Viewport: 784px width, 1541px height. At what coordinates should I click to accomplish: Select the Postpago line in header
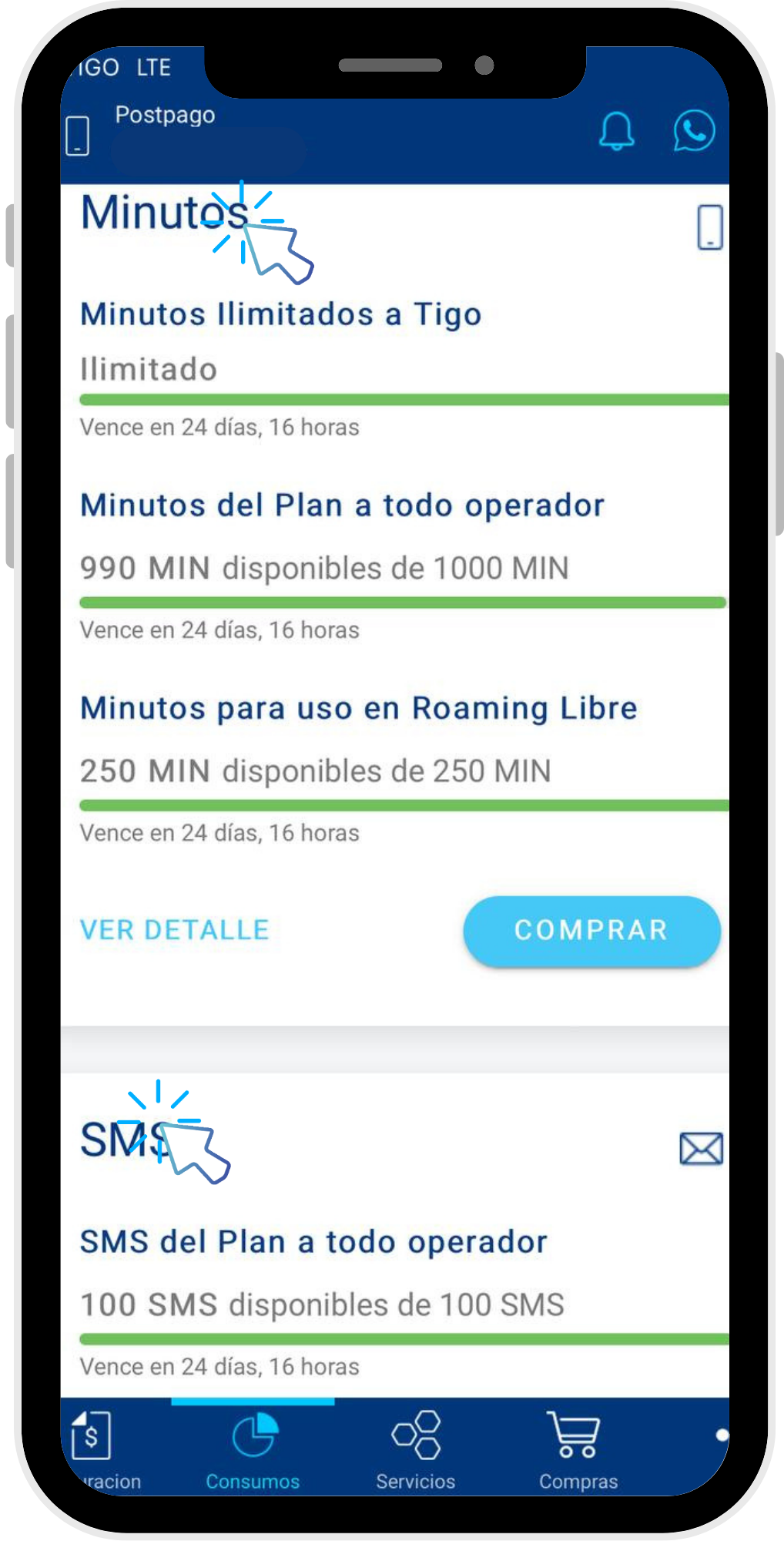165,115
